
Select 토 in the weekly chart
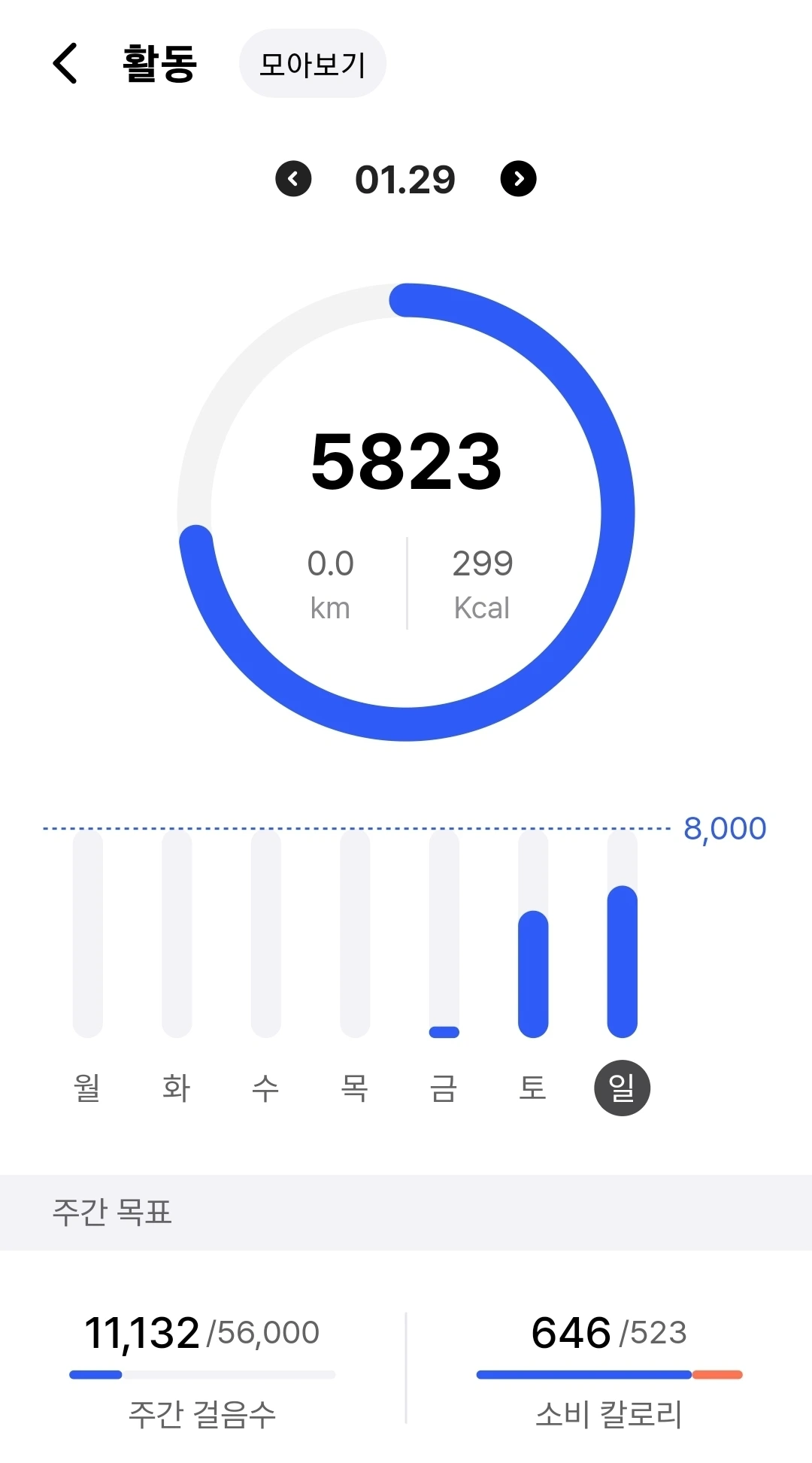coord(533,1088)
